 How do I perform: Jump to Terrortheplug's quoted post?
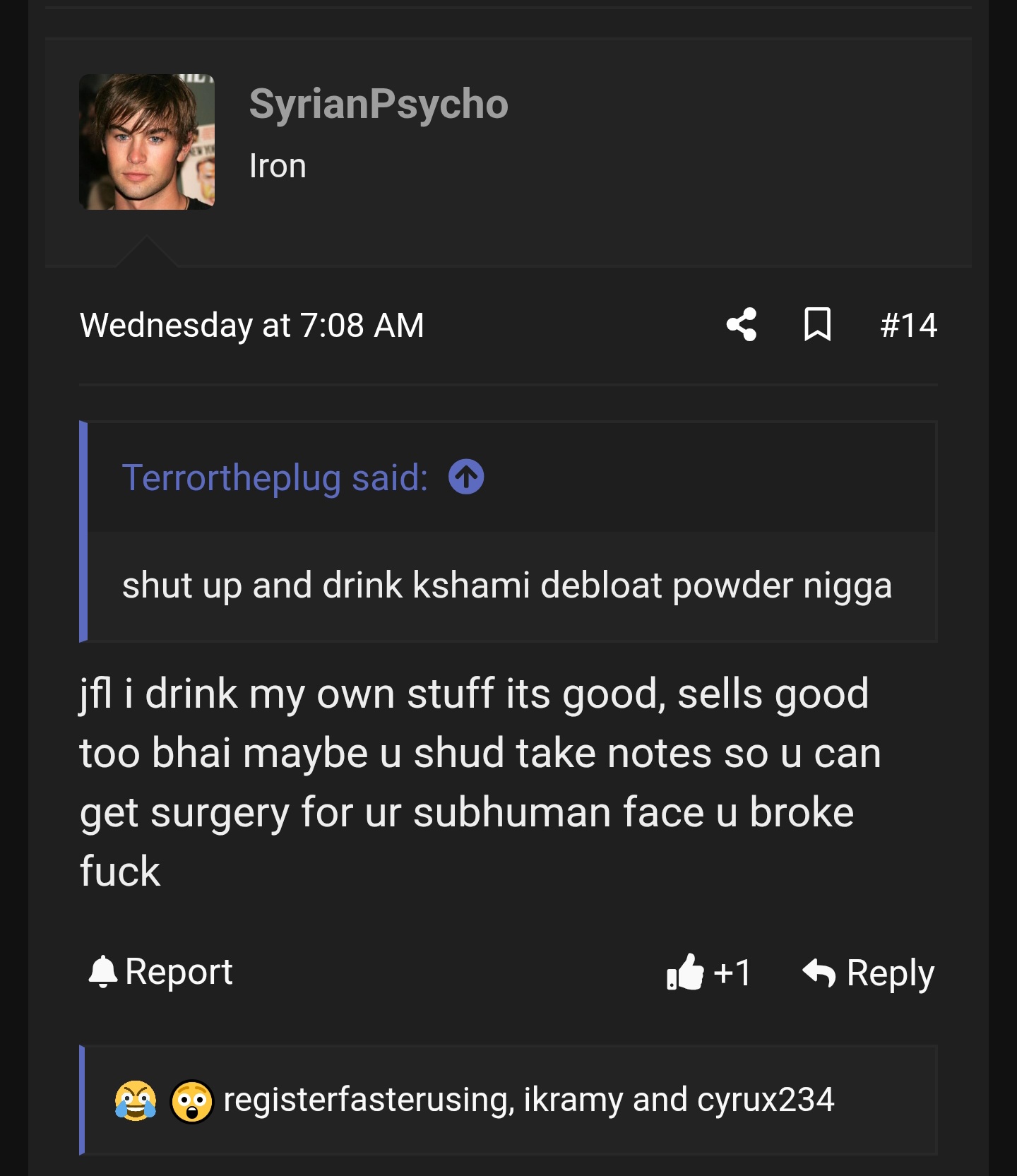point(466,477)
